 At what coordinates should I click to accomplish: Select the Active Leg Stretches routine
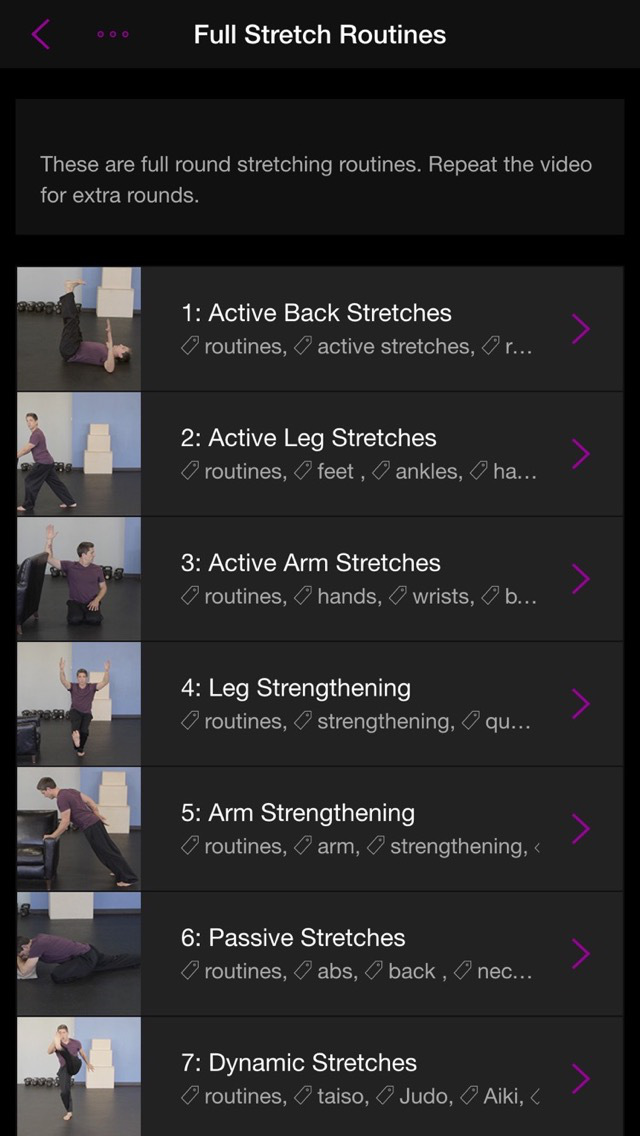point(320,453)
